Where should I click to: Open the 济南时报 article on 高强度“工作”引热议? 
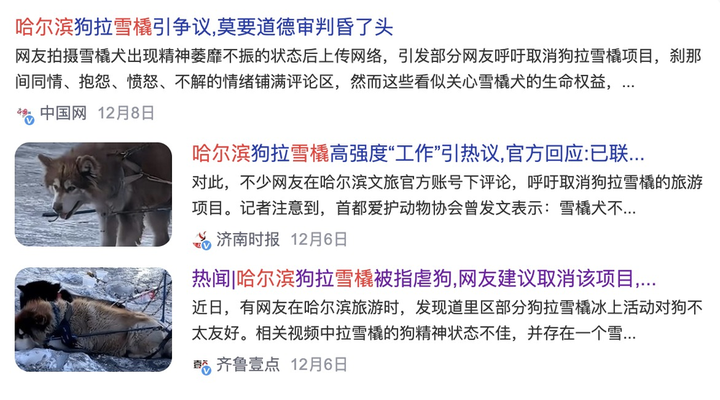point(418,154)
